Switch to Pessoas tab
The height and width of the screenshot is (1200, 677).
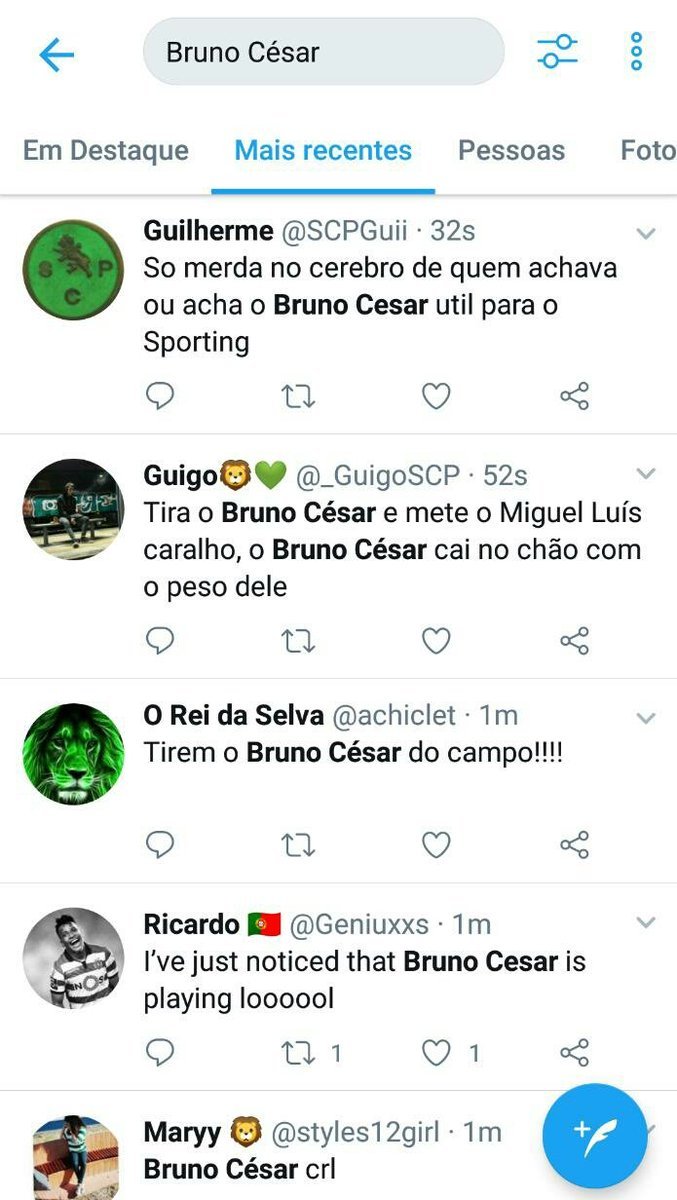[x=511, y=151]
